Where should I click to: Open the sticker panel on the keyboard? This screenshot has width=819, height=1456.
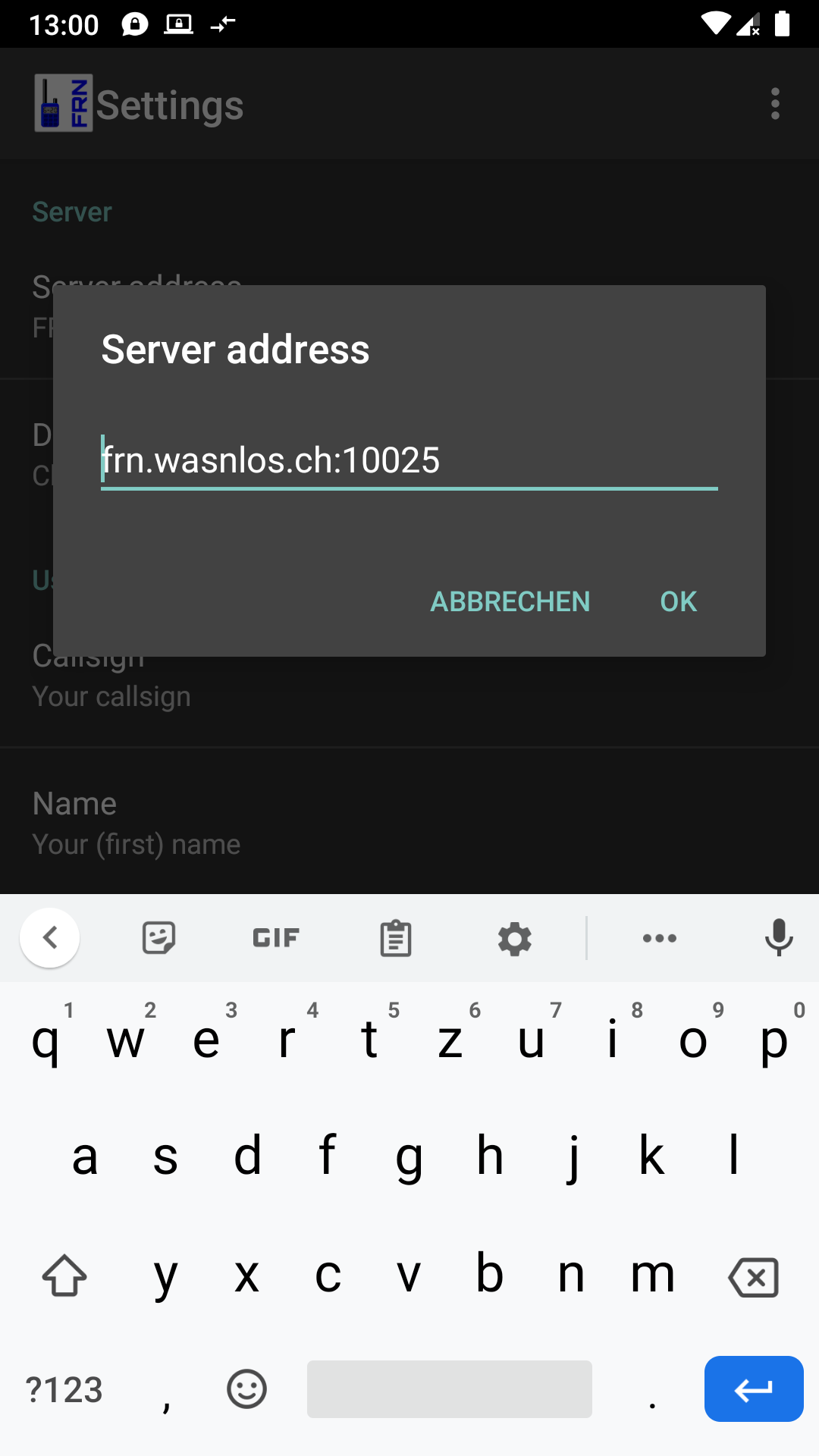click(x=159, y=938)
